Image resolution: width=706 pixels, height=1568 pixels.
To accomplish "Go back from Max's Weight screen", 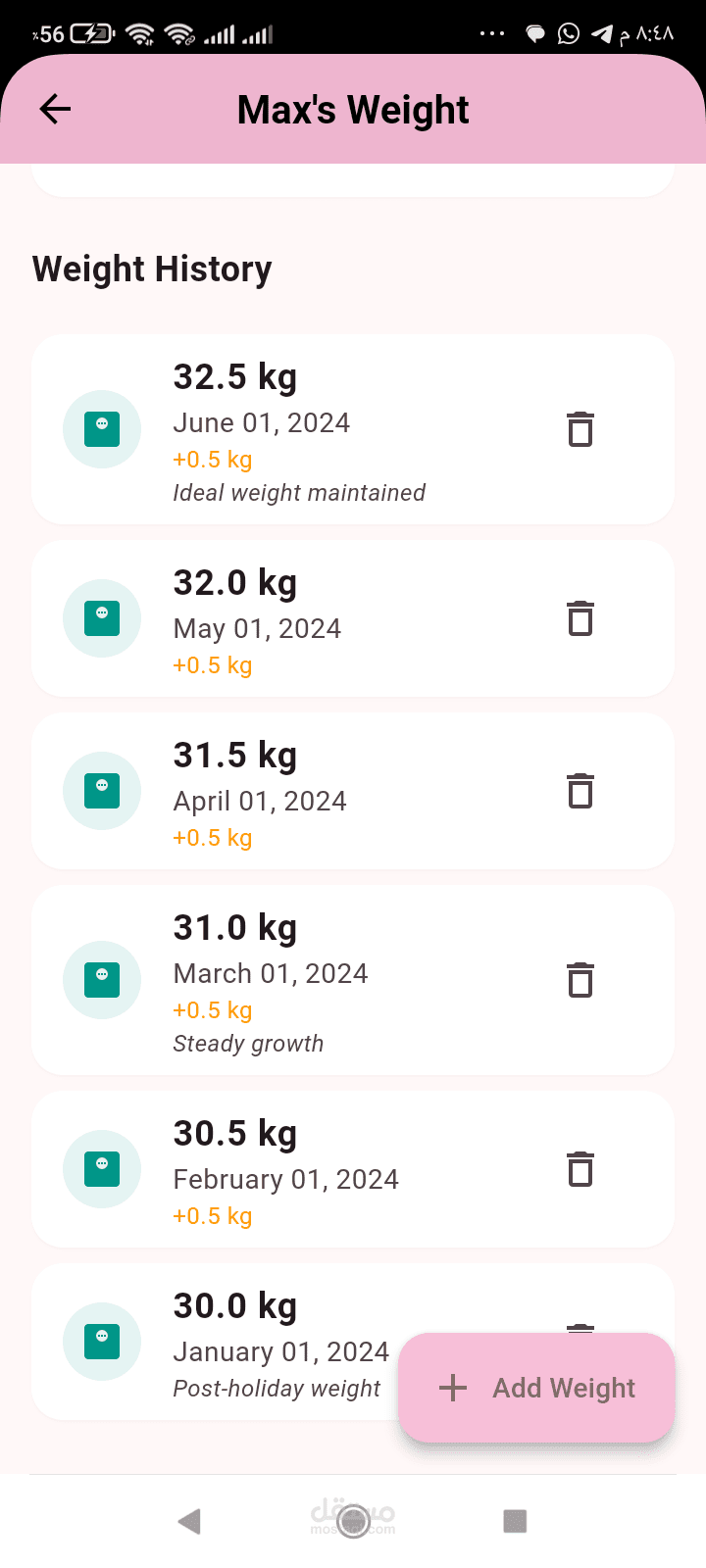I will pos(55,109).
